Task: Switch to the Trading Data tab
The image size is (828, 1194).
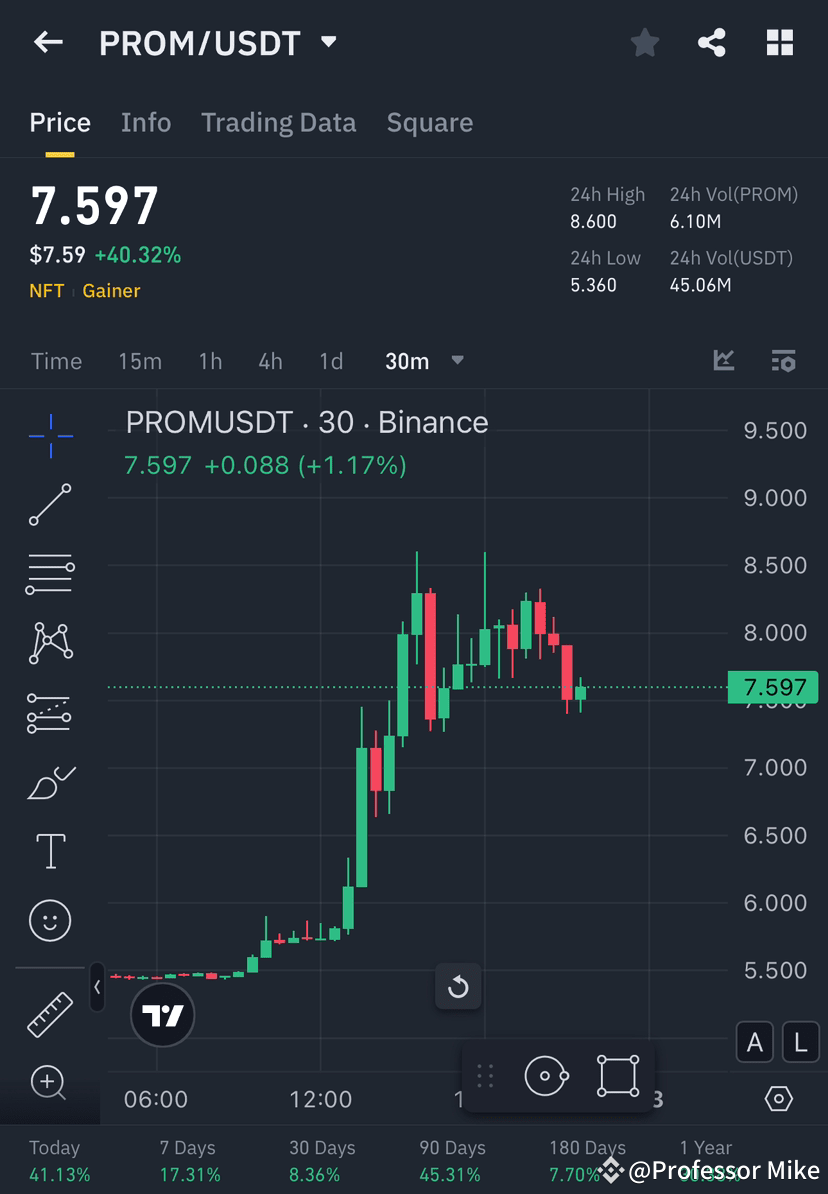Action: [x=279, y=122]
